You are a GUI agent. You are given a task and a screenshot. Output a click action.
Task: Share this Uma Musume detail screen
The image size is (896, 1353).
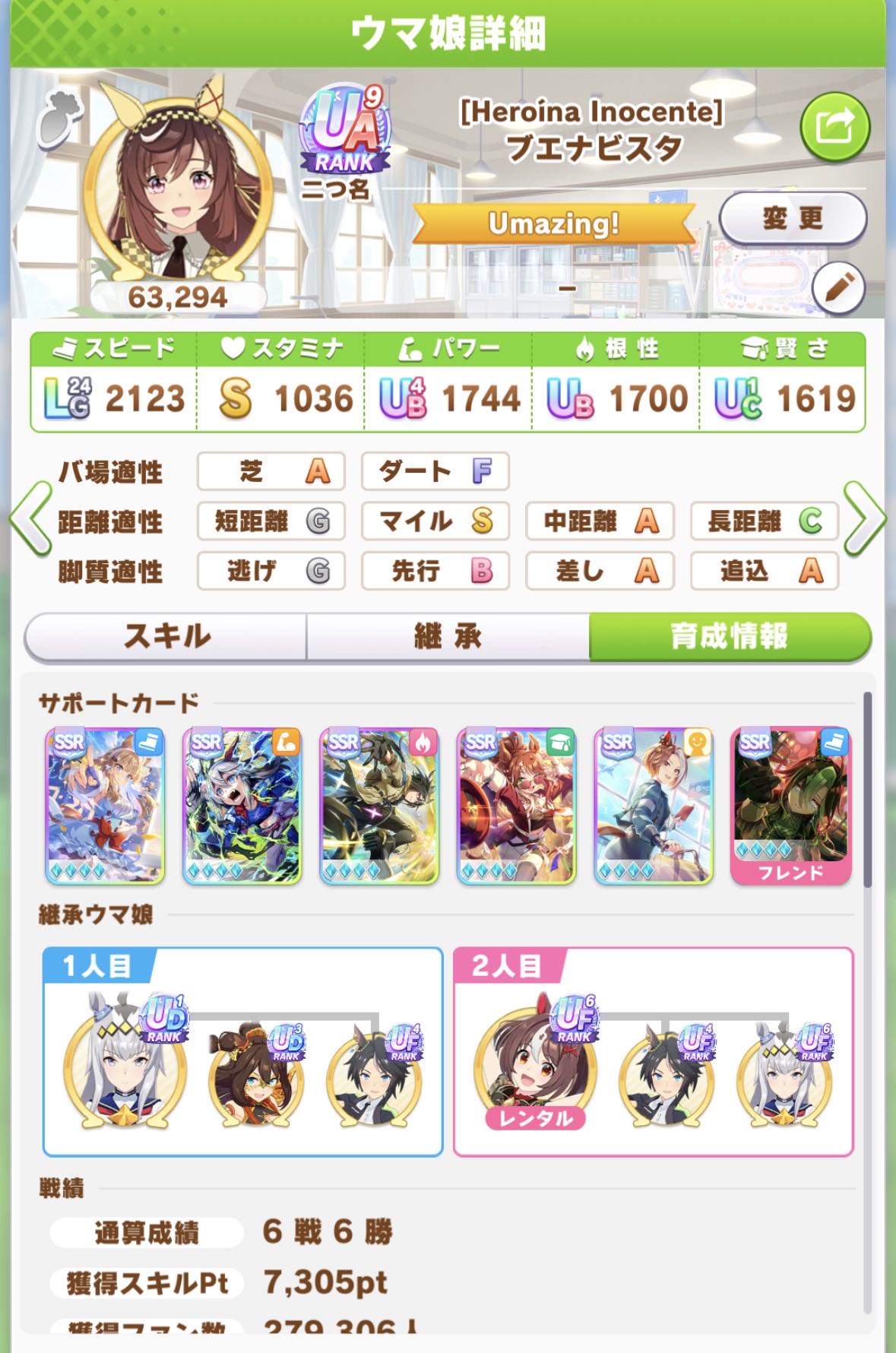click(835, 126)
